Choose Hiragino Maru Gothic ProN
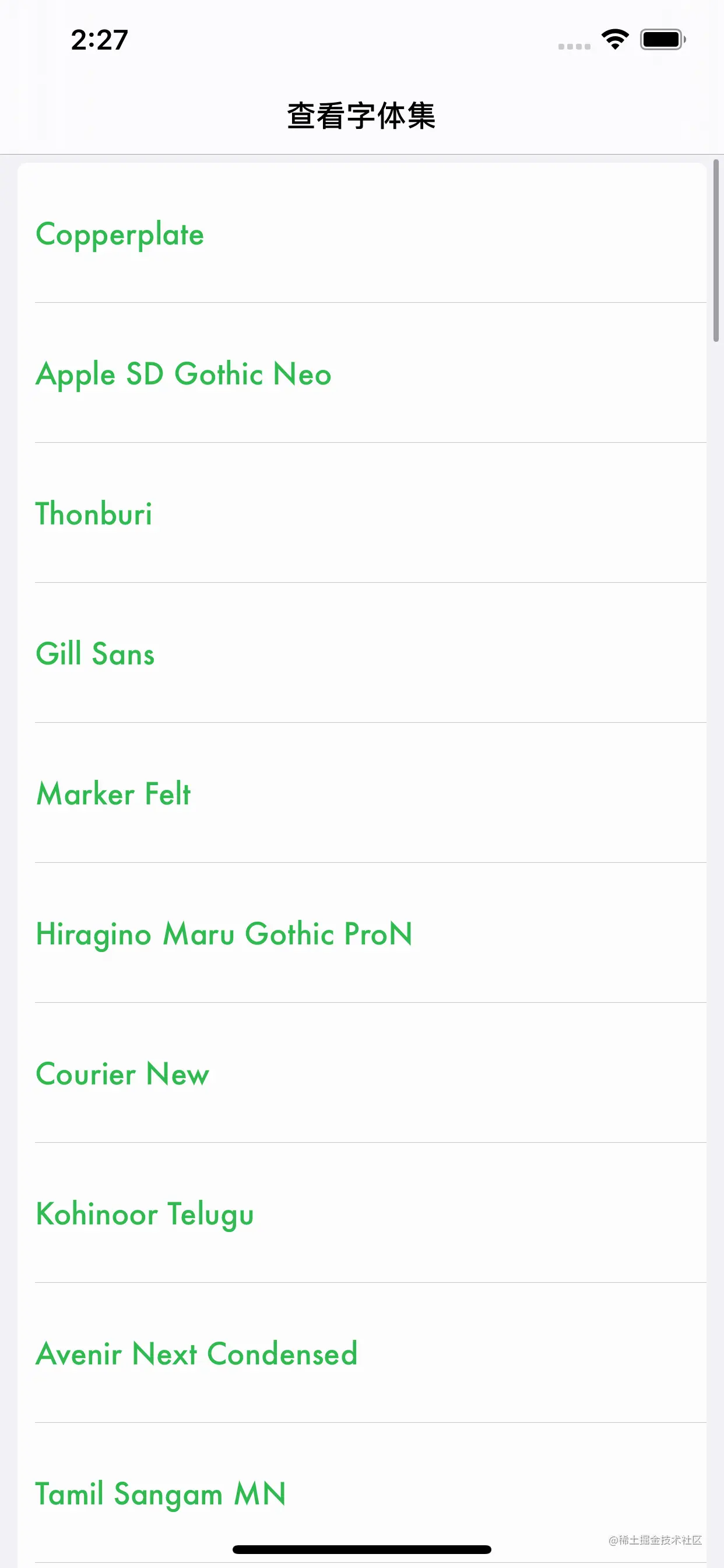 [x=224, y=934]
